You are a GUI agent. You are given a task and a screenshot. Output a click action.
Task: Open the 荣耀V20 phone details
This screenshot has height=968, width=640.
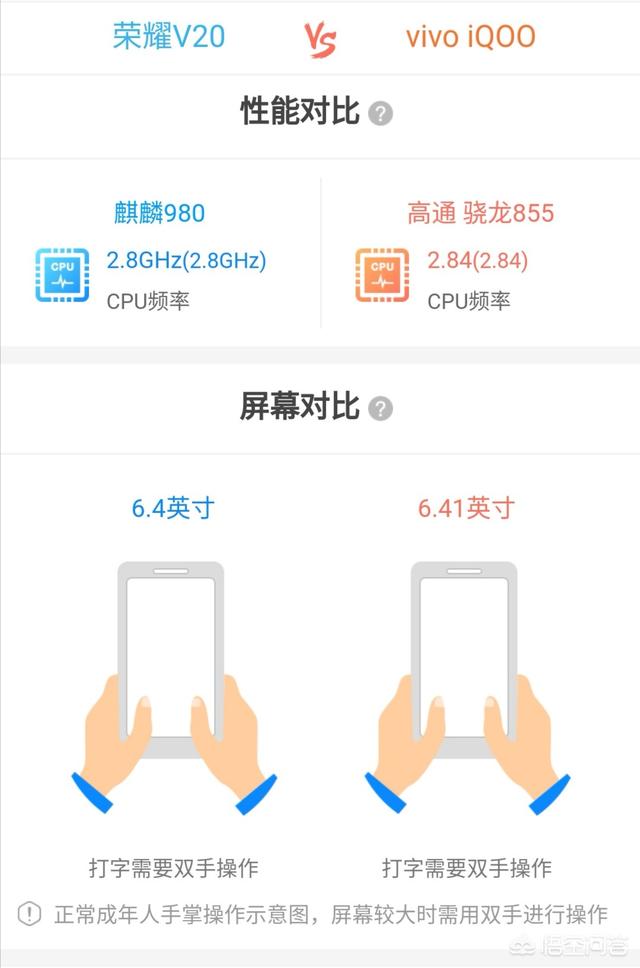(168, 36)
